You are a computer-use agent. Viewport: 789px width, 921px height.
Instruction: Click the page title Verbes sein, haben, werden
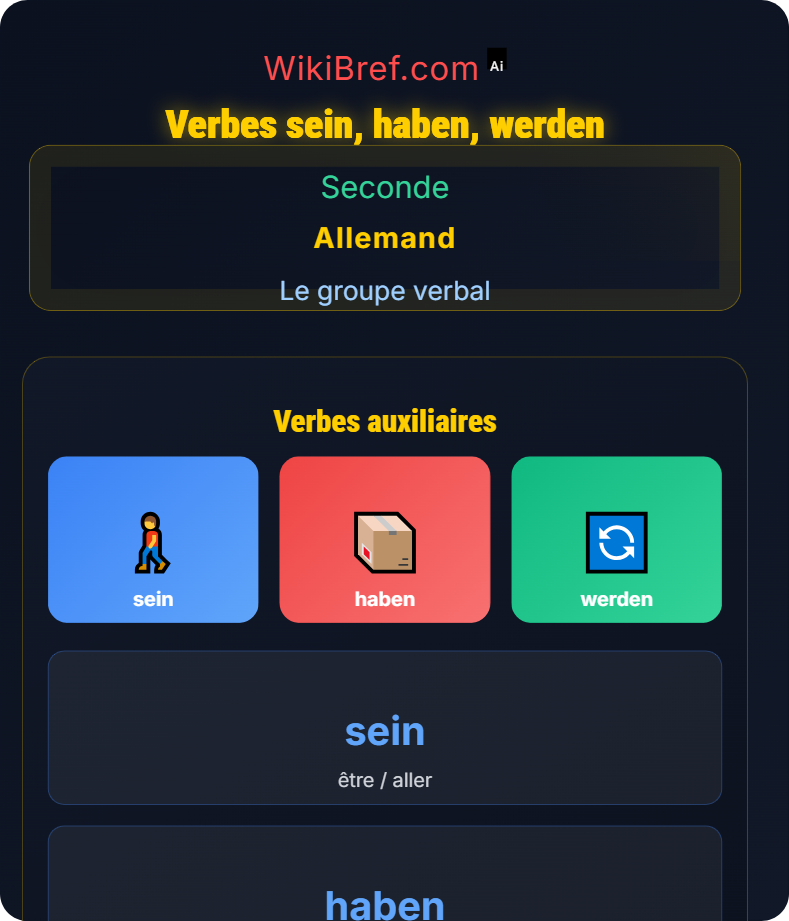tap(386, 124)
